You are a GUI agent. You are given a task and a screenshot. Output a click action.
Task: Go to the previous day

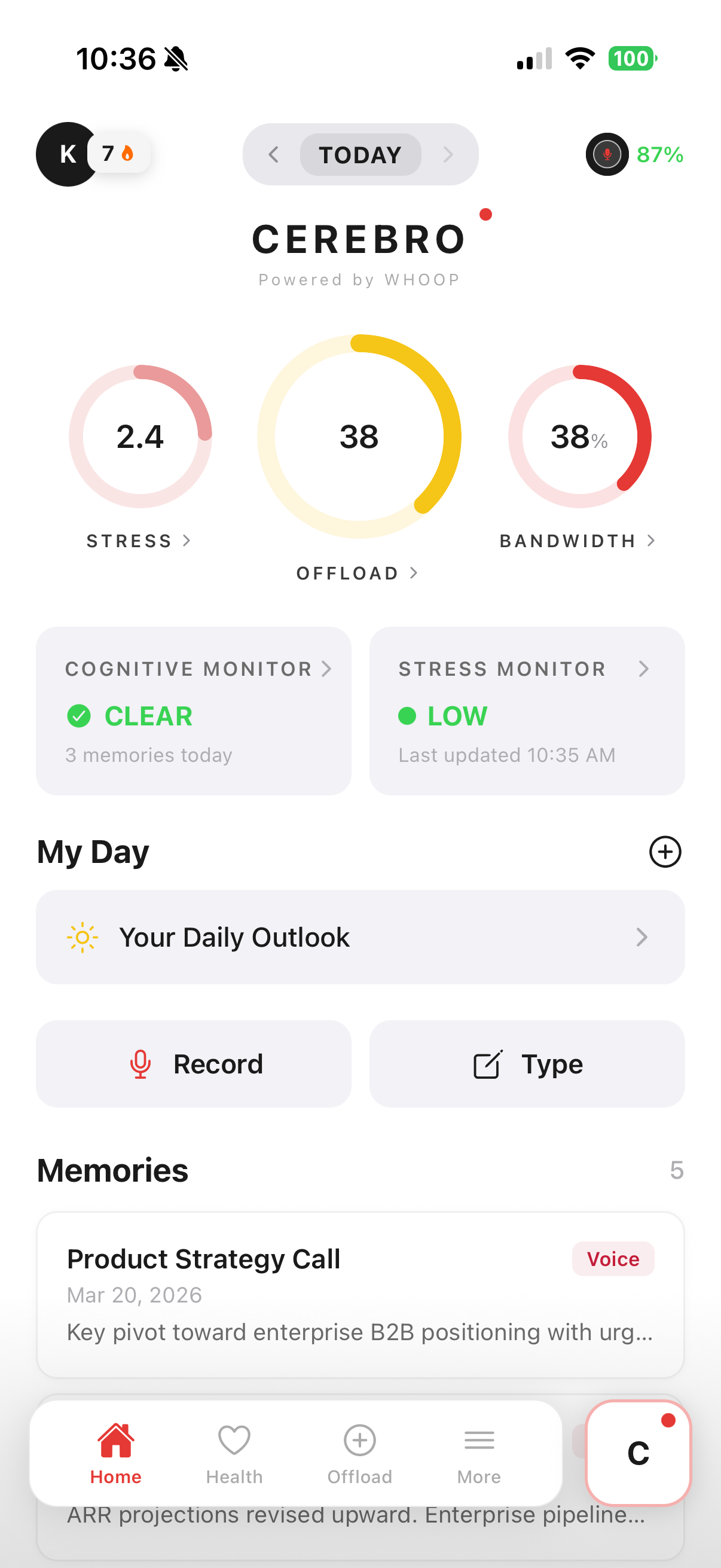[274, 155]
